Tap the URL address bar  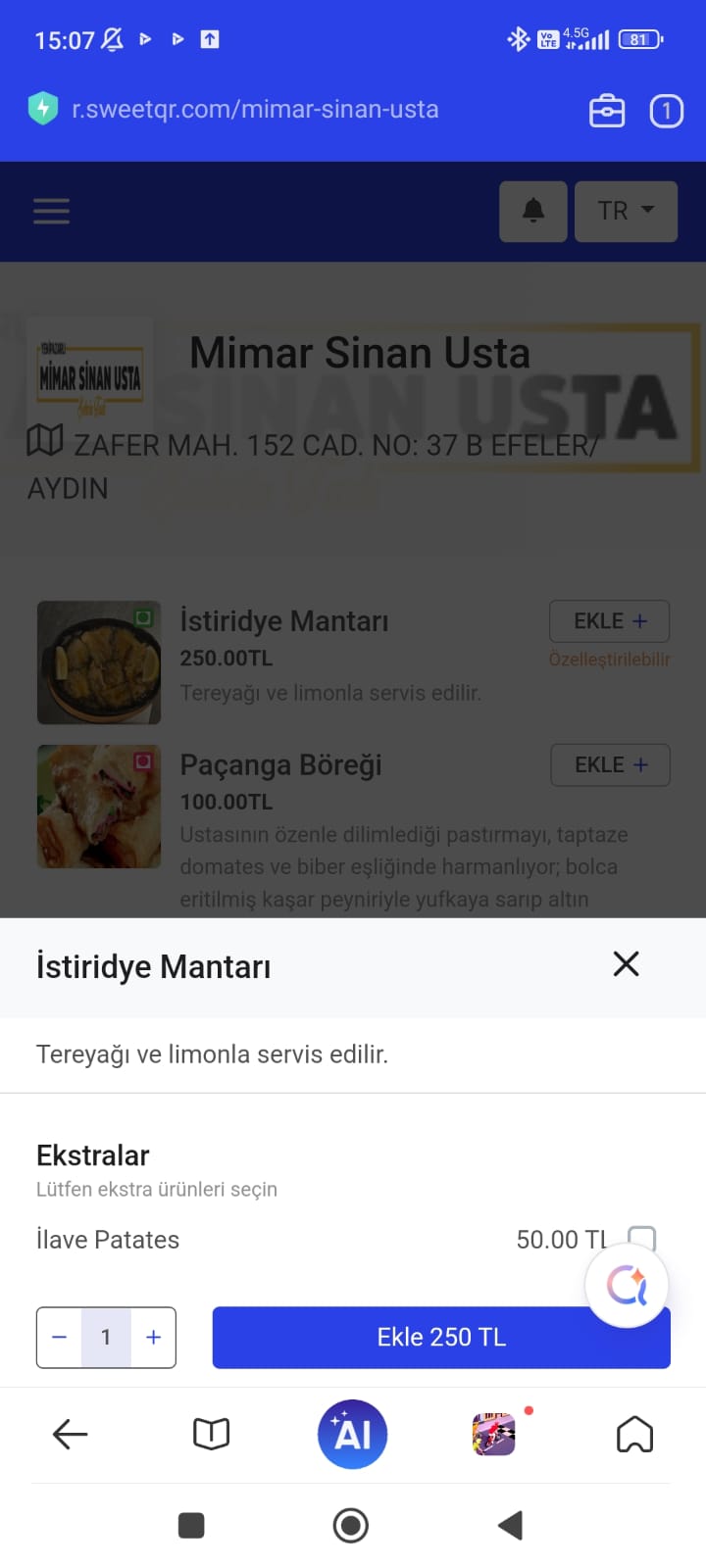(x=255, y=109)
